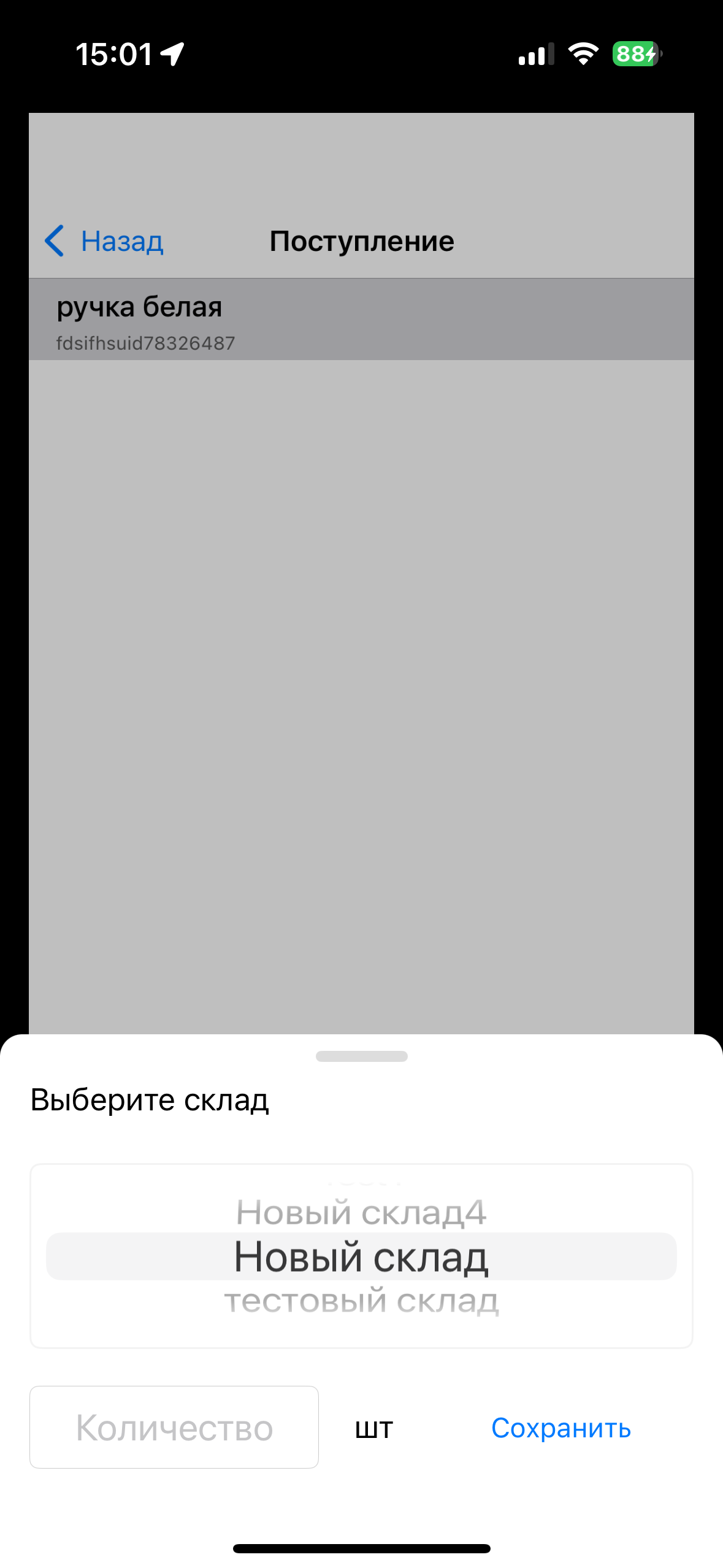Open the ручка белая item row
The width and height of the screenshot is (723, 1568).
point(361,320)
